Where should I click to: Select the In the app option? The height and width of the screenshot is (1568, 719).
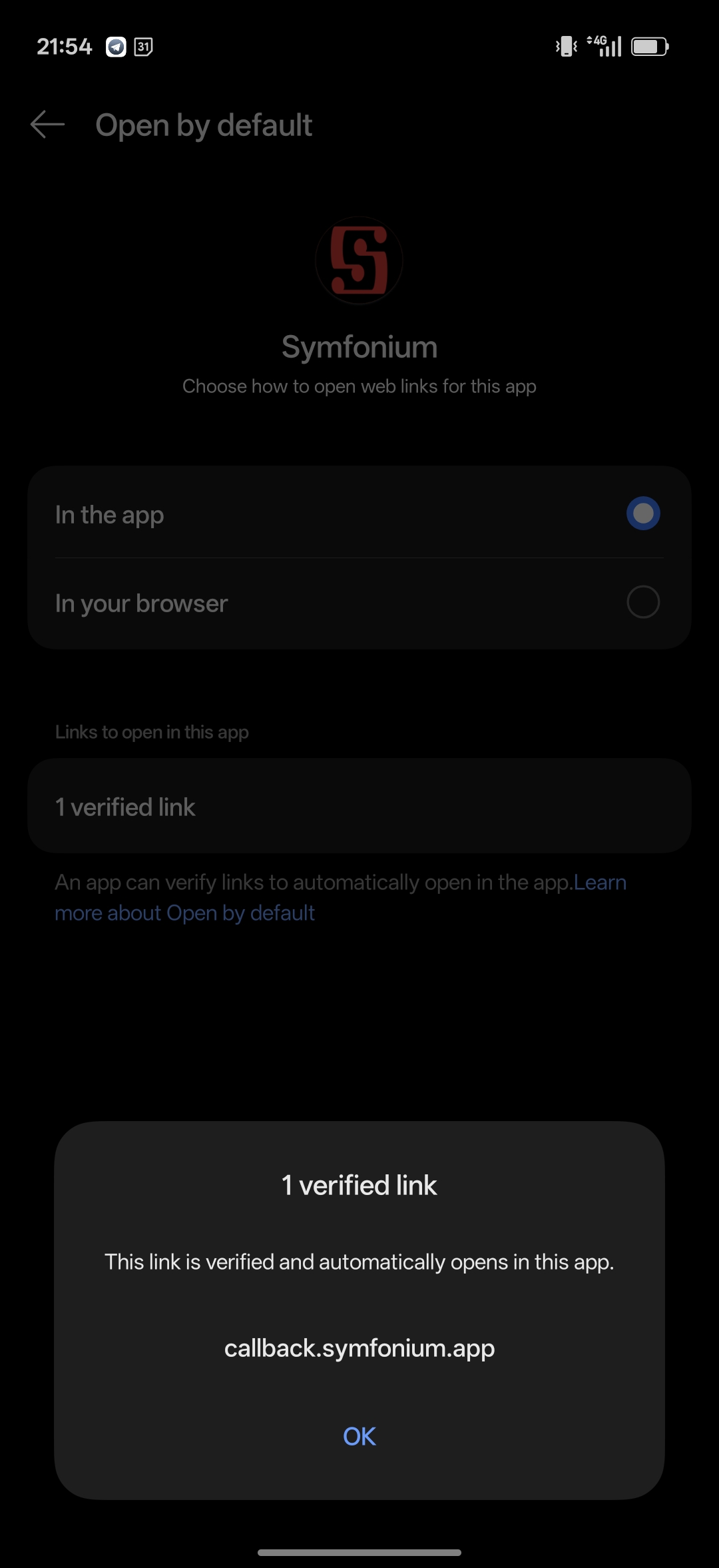coord(642,514)
